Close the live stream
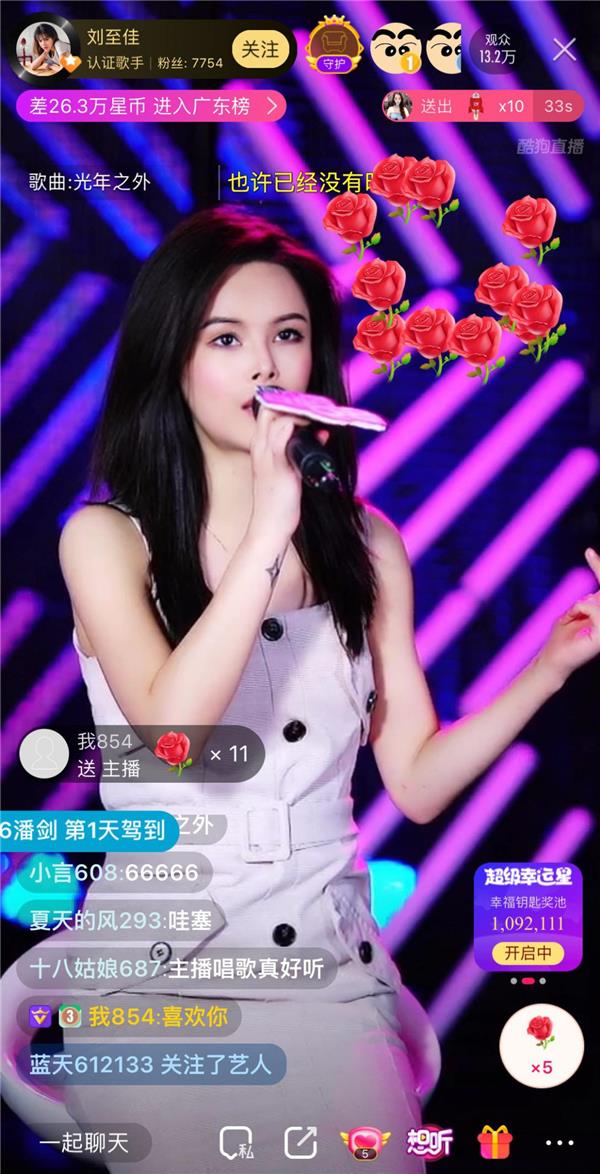Screen dimensions: 600x1174 565,50
